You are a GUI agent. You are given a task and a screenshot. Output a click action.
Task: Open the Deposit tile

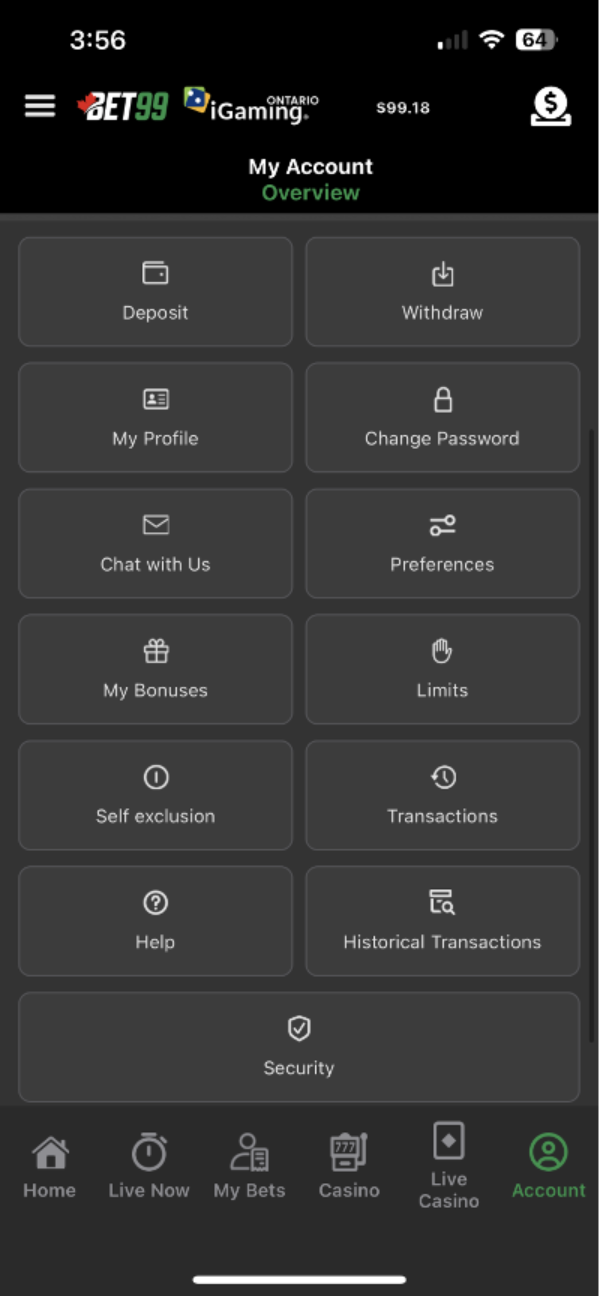(x=155, y=291)
